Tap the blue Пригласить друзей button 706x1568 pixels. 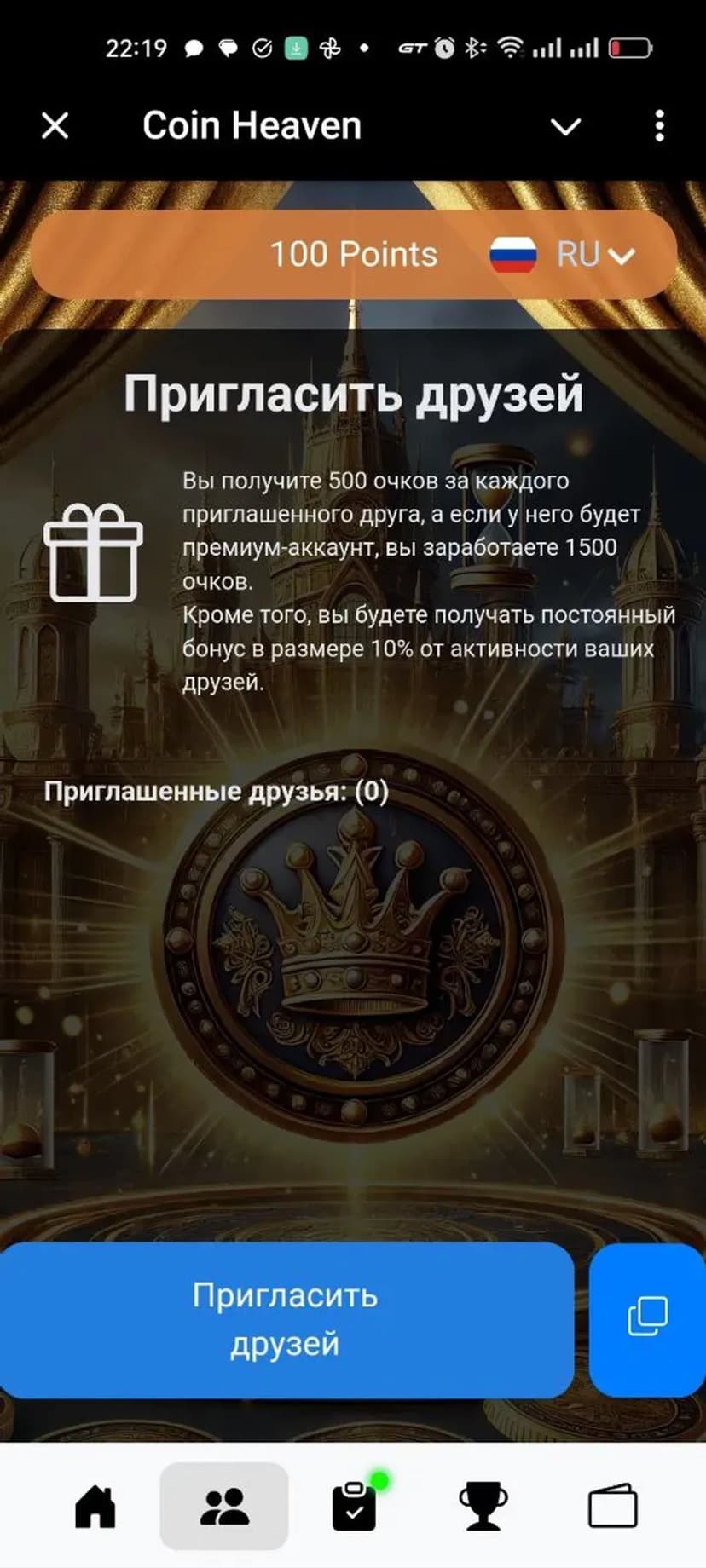tap(286, 1319)
